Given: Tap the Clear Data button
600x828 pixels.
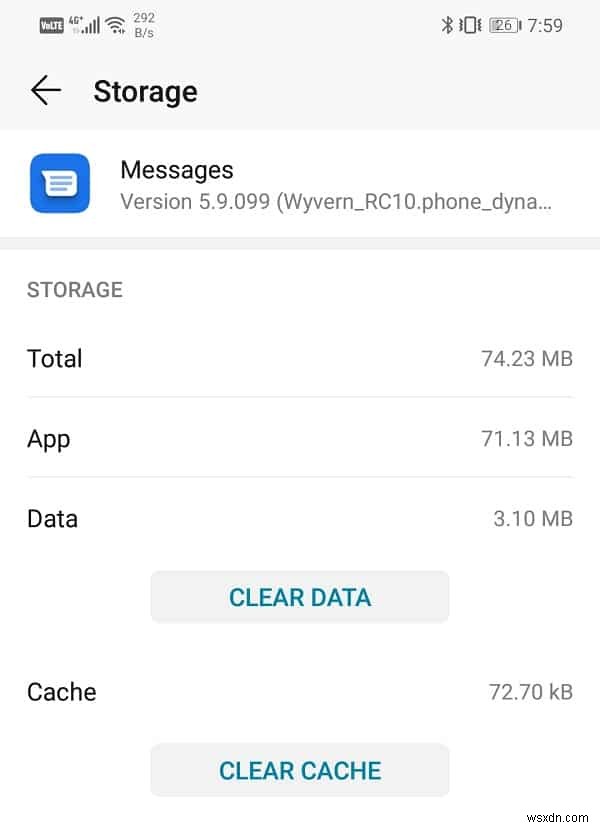Looking at the screenshot, I should tap(300, 597).
